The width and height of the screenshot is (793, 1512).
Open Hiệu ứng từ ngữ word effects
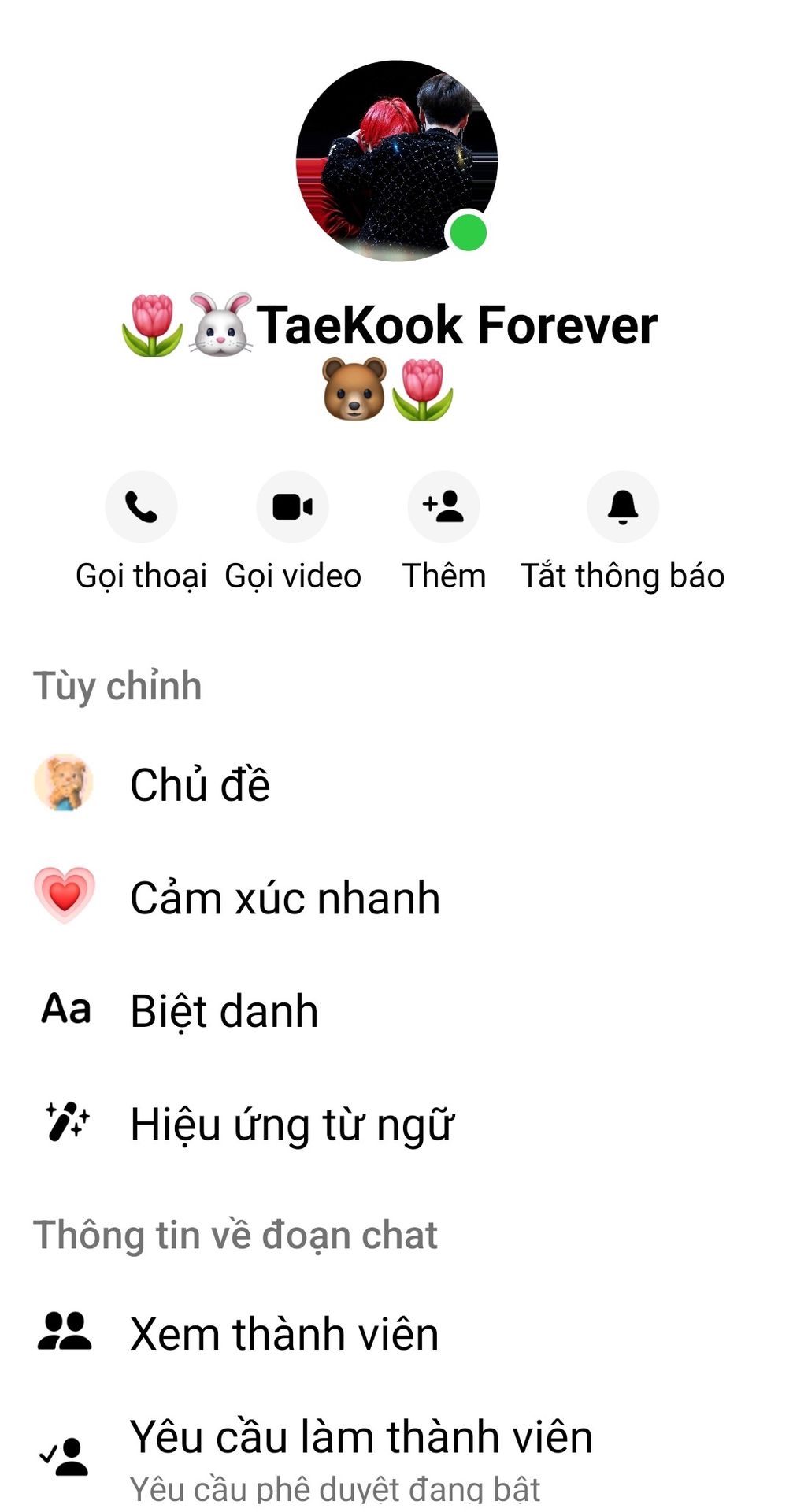[291, 1124]
